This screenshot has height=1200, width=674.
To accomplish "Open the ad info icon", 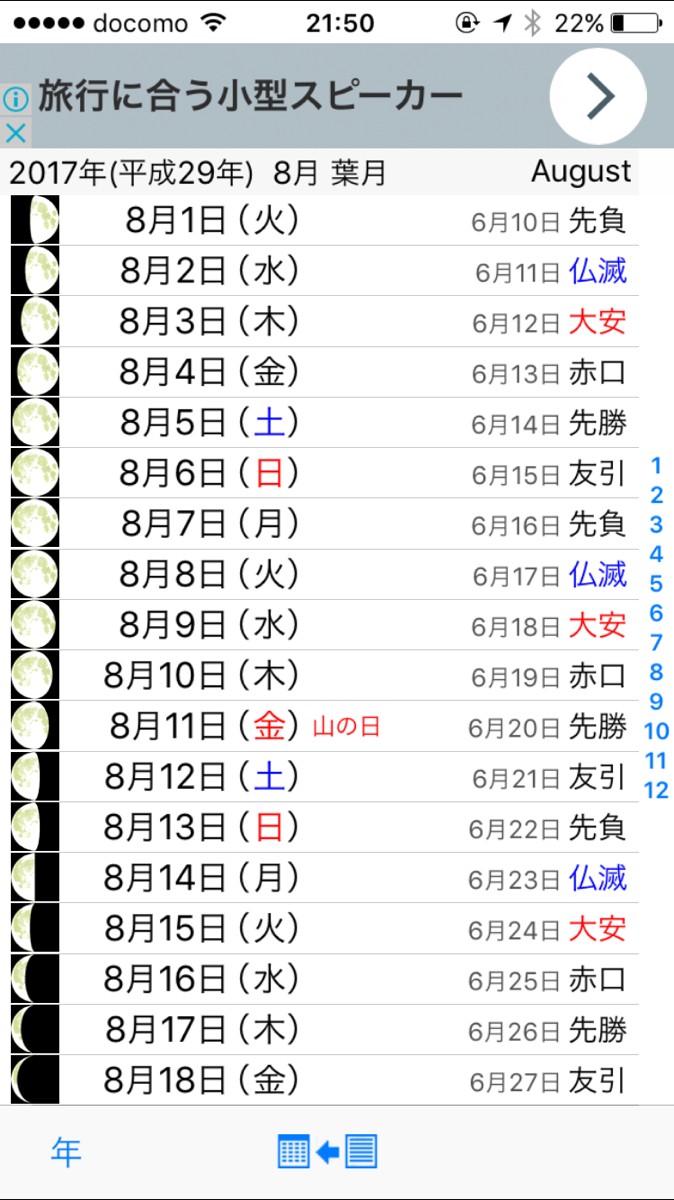I will click(x=14, y=98).
